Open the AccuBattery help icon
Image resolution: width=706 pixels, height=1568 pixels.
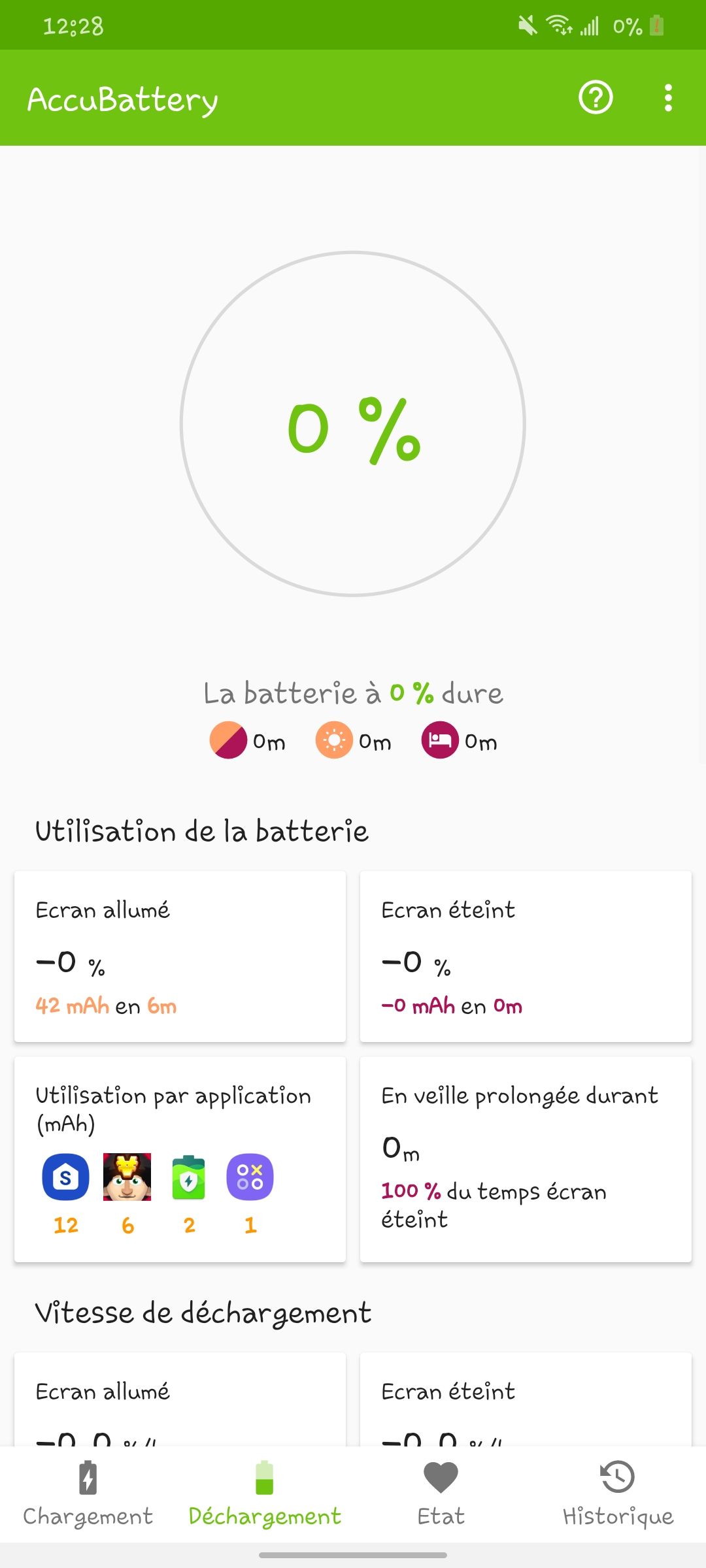click(x=595, y=97)
